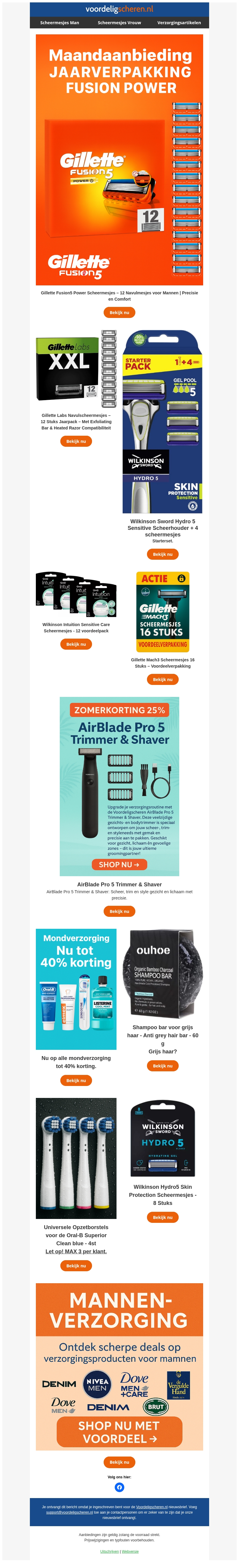The height and width of the screenshot is (1568, 239).
Task: Open the Scheermesjes Man category
Action: pyautogui.click(x=59, y=22)
